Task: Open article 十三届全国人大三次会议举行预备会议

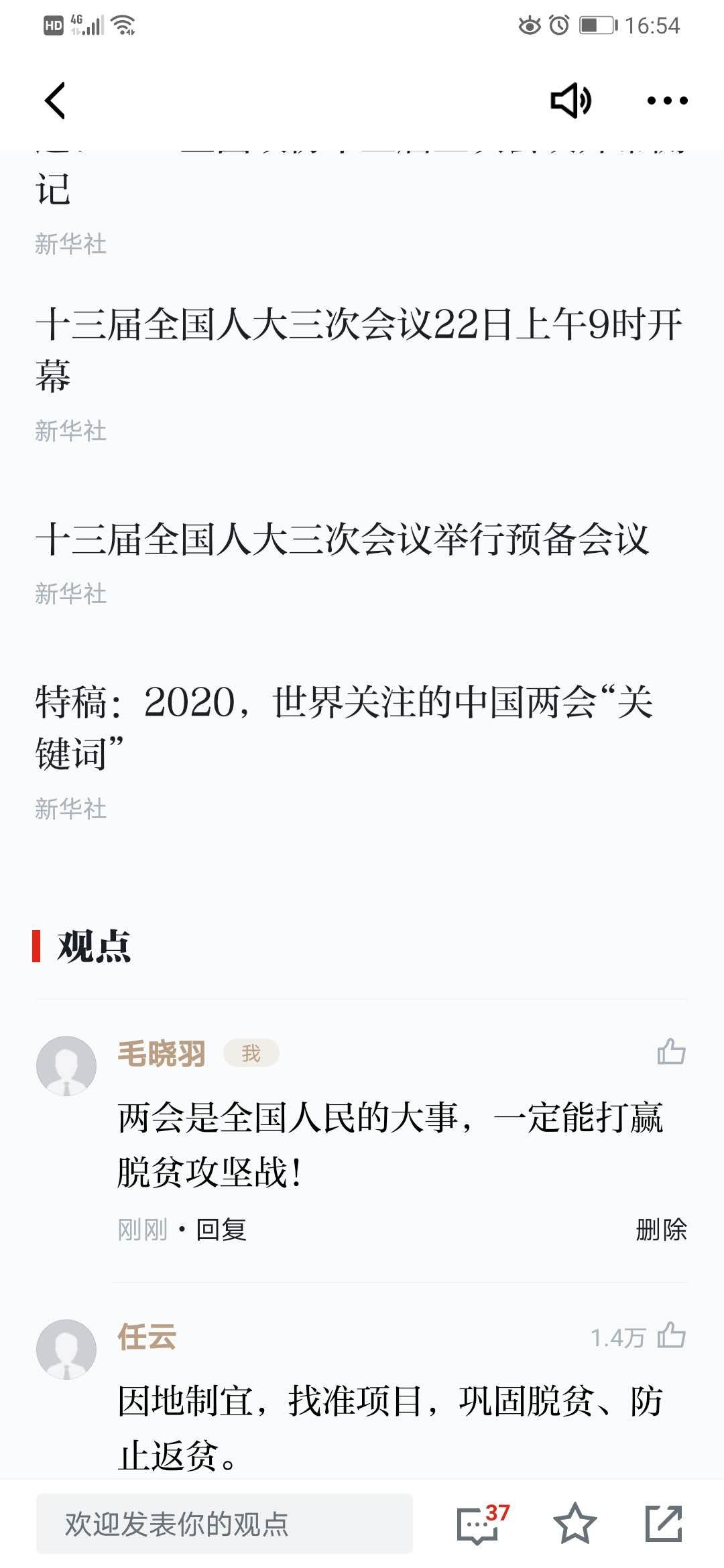Action: pos(342,539)
